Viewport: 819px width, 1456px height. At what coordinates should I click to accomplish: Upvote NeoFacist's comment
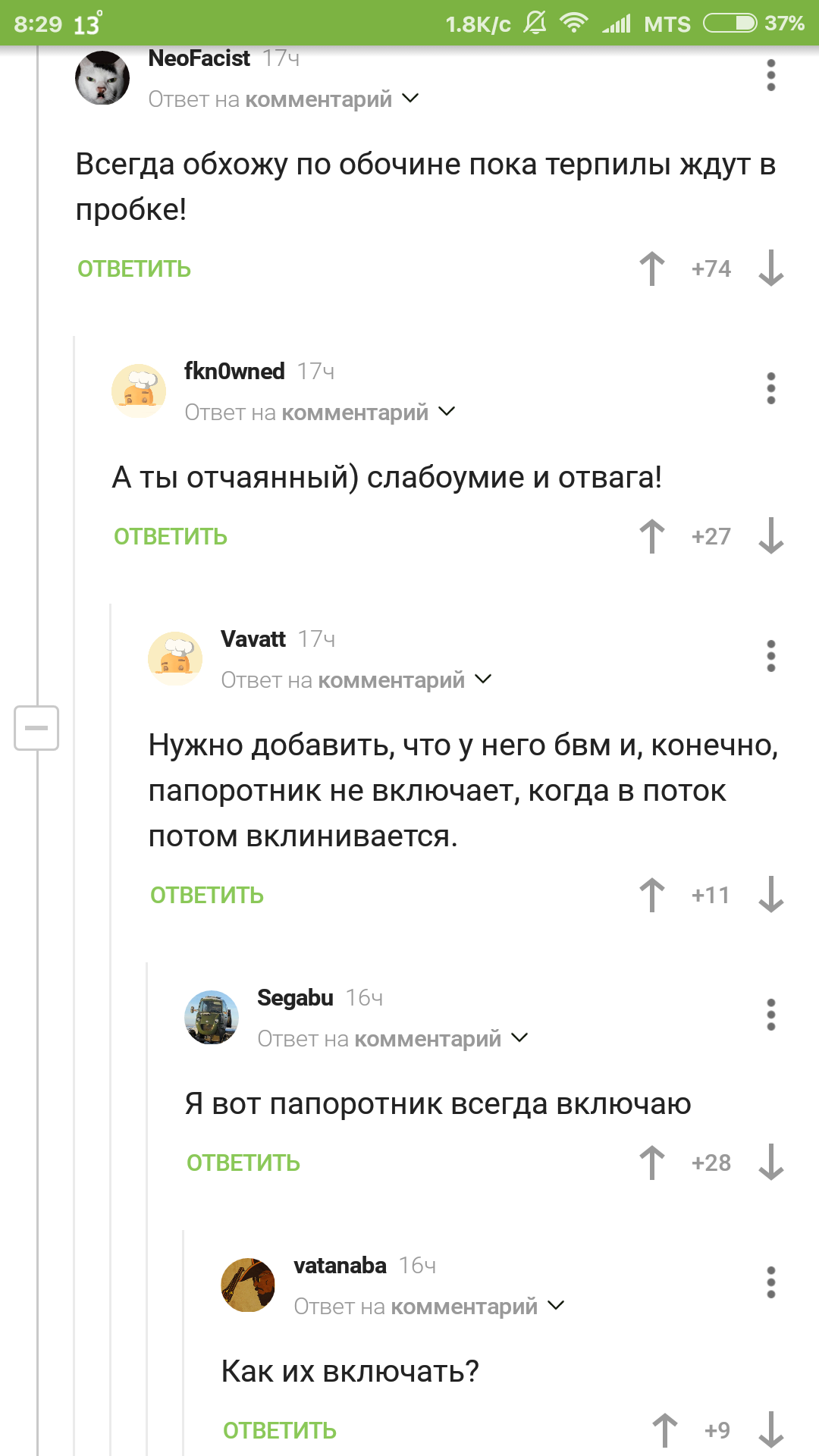pyautogui.click(x=651, y=268)
